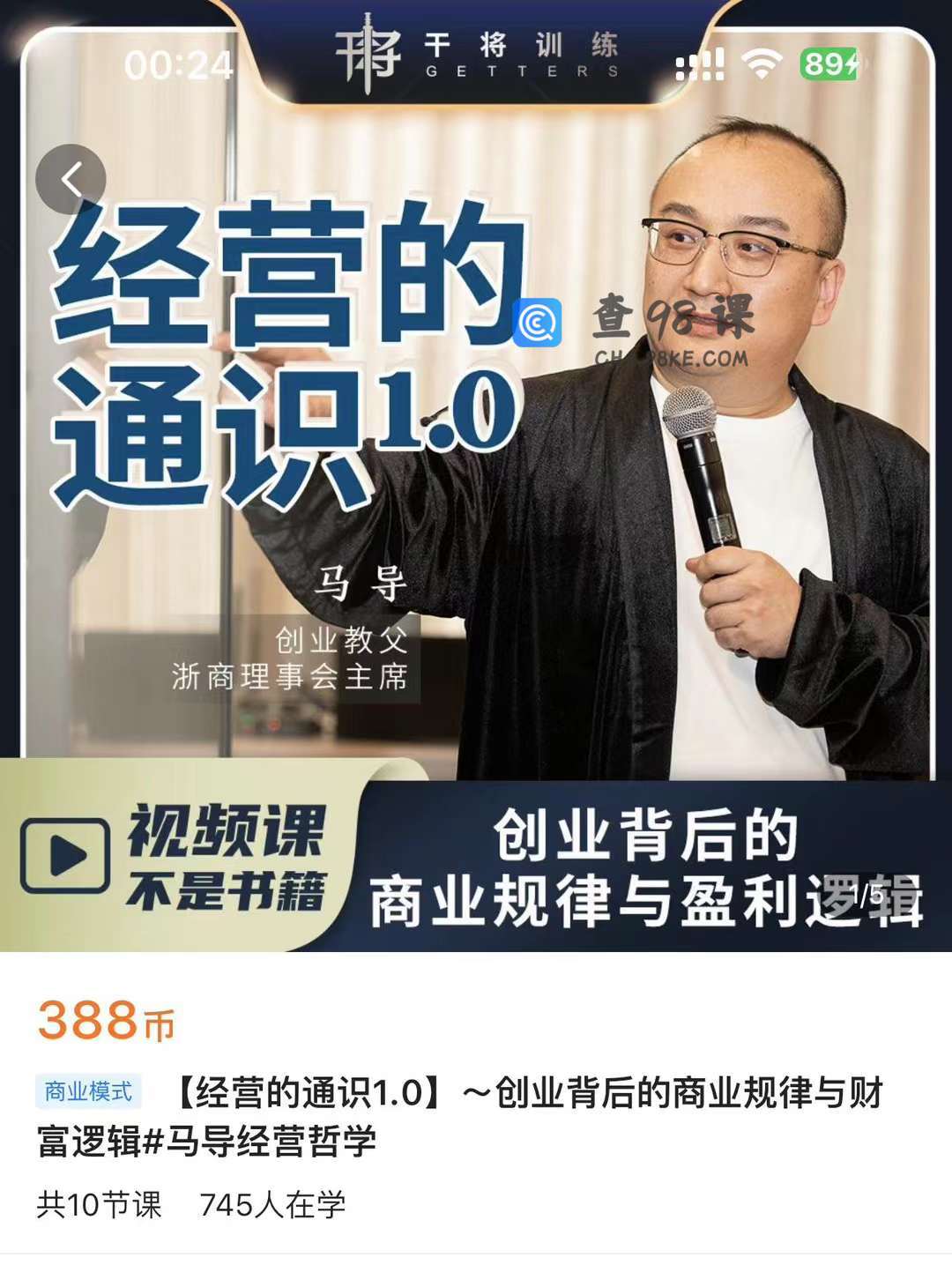The width and height of the screenshot is (952, 1265).
Task: Tap the 商业模式 category tag
Action: 88,1091
